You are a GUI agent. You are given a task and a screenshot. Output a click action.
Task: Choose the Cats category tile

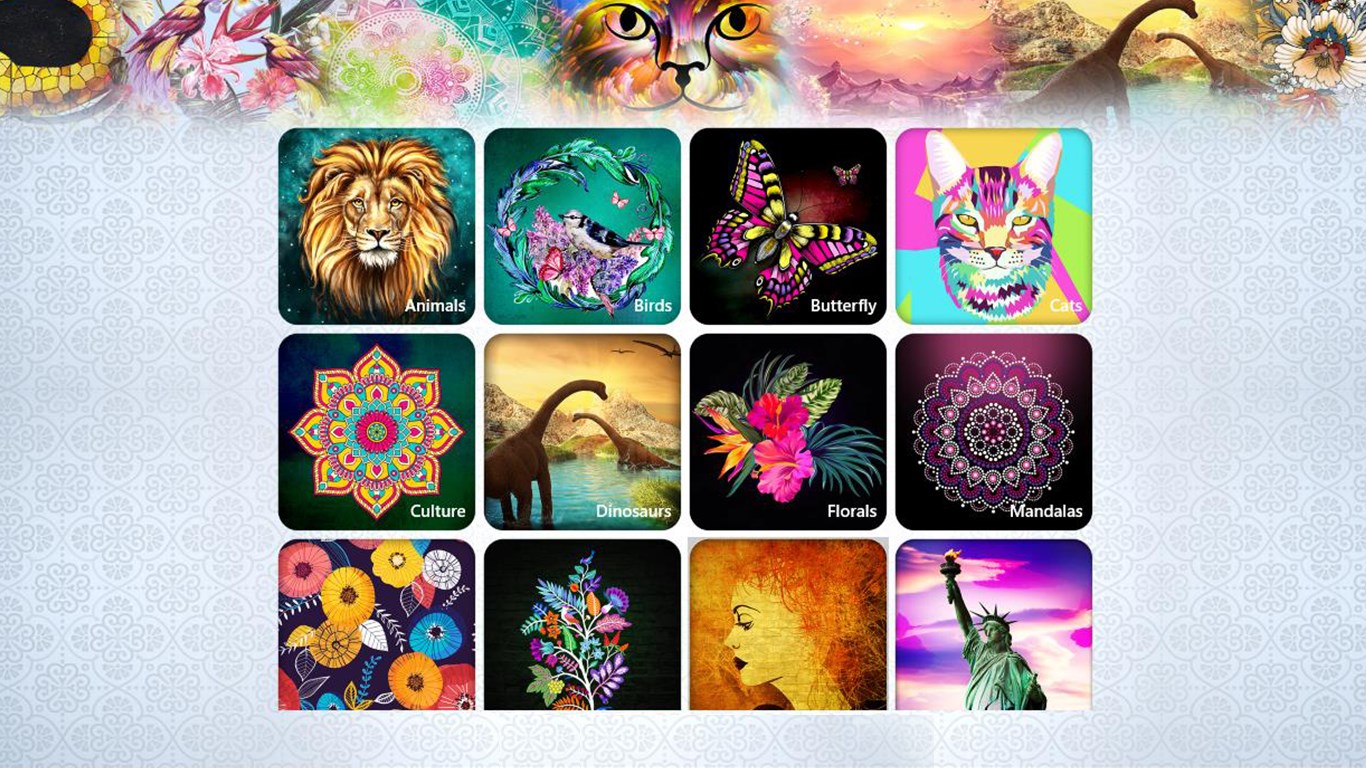(x=993, y=226)
